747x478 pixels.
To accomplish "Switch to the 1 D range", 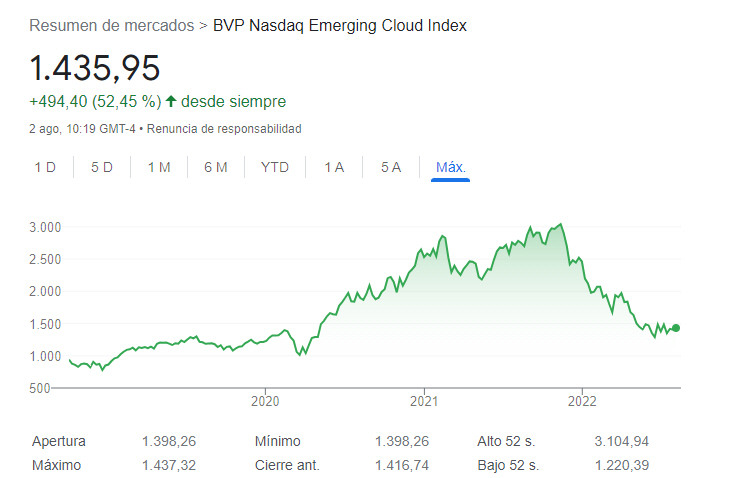I will tap(45, 167).
